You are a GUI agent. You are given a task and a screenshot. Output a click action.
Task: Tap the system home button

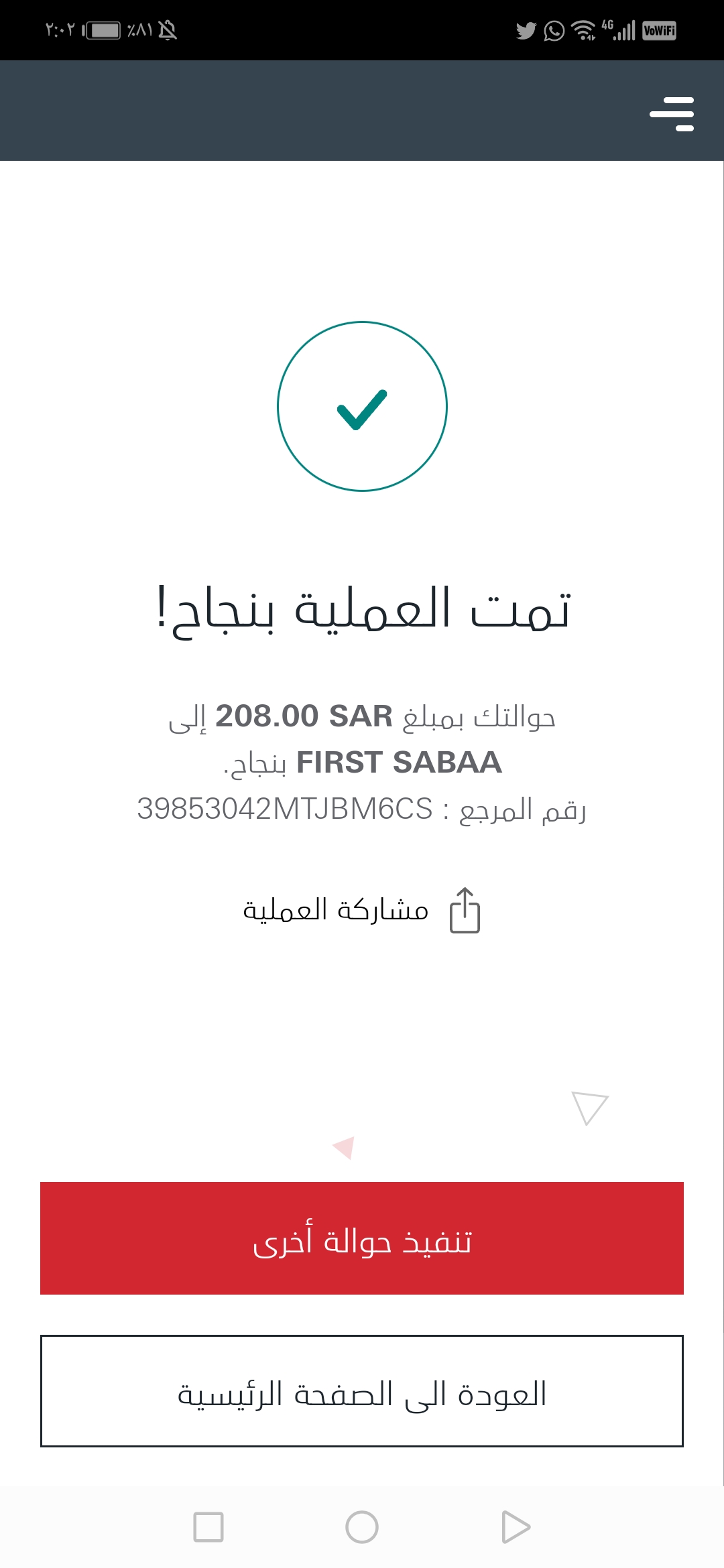[362, 1527]
